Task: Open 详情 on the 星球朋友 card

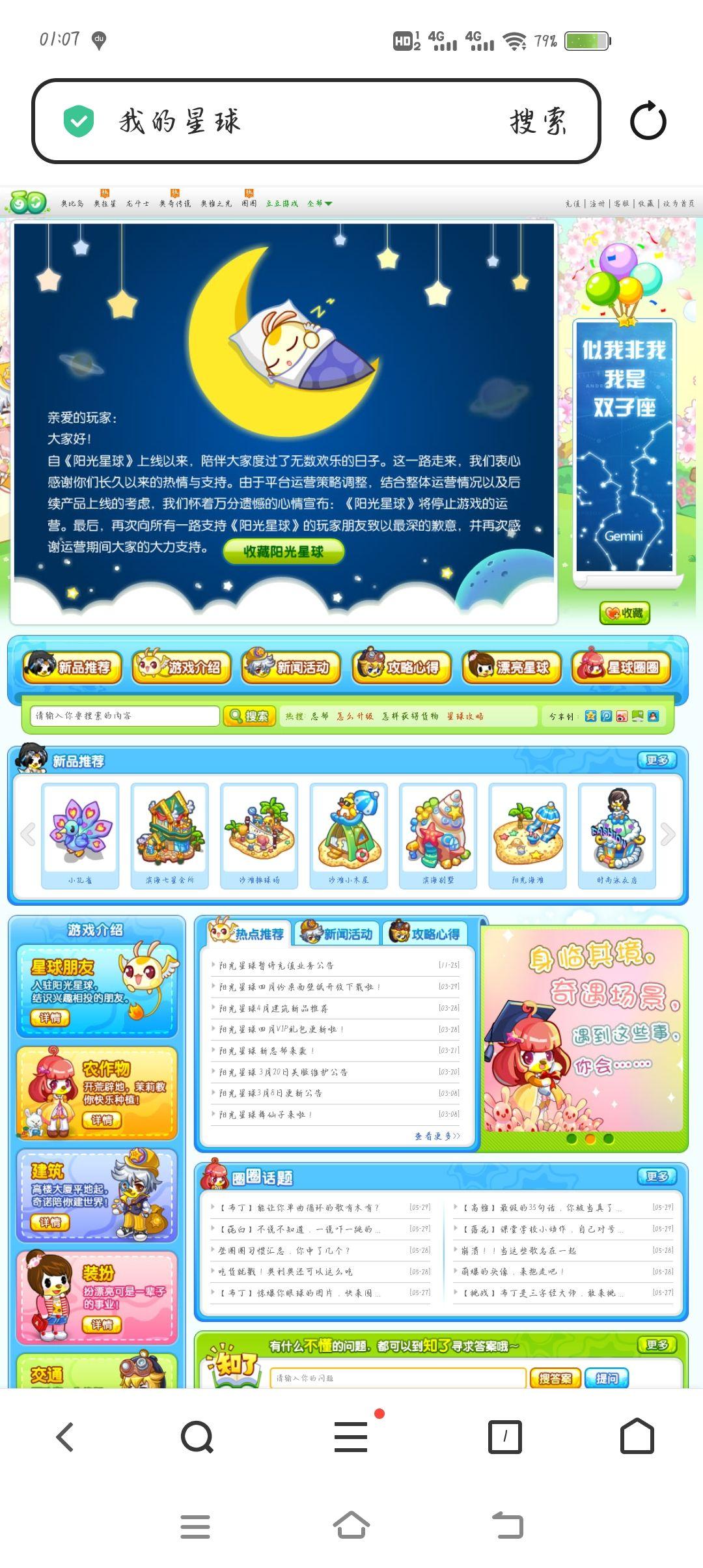Action: point(50,1018)
